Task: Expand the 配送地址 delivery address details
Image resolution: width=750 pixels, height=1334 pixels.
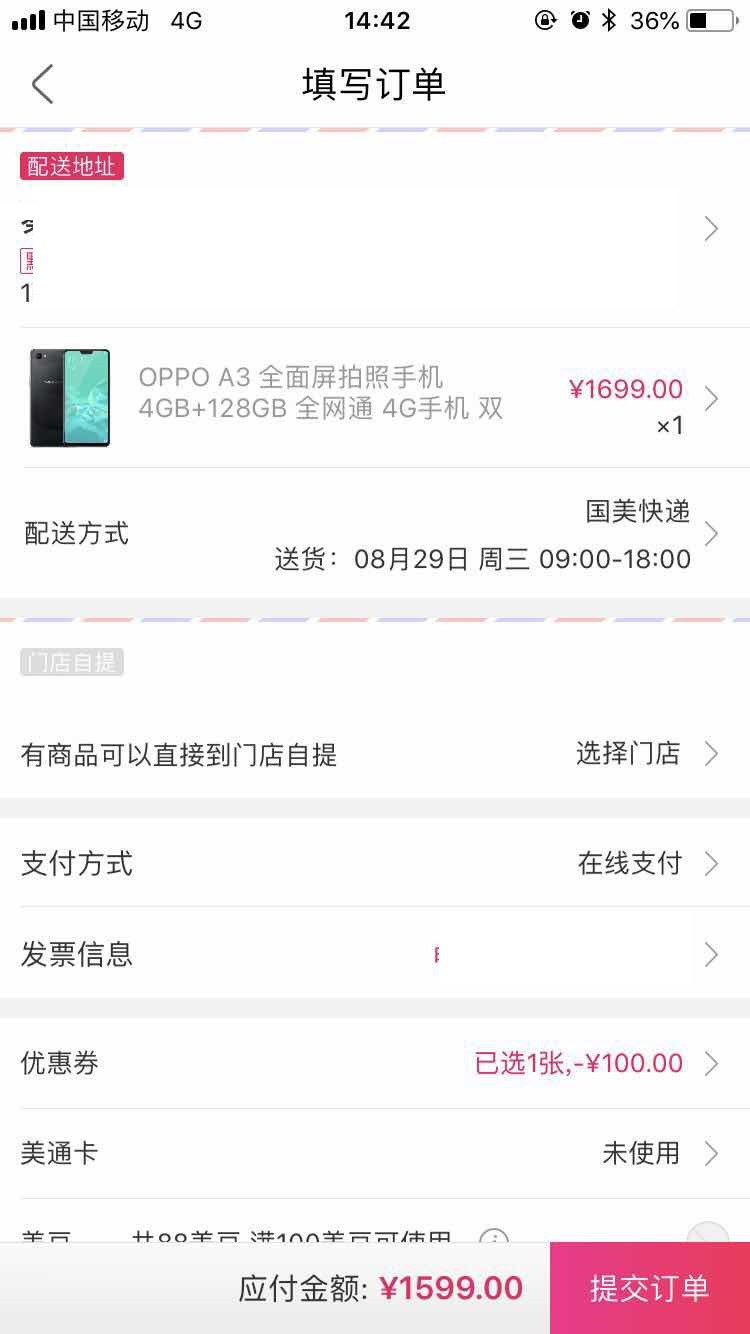Action: click(x=710, y=229)
